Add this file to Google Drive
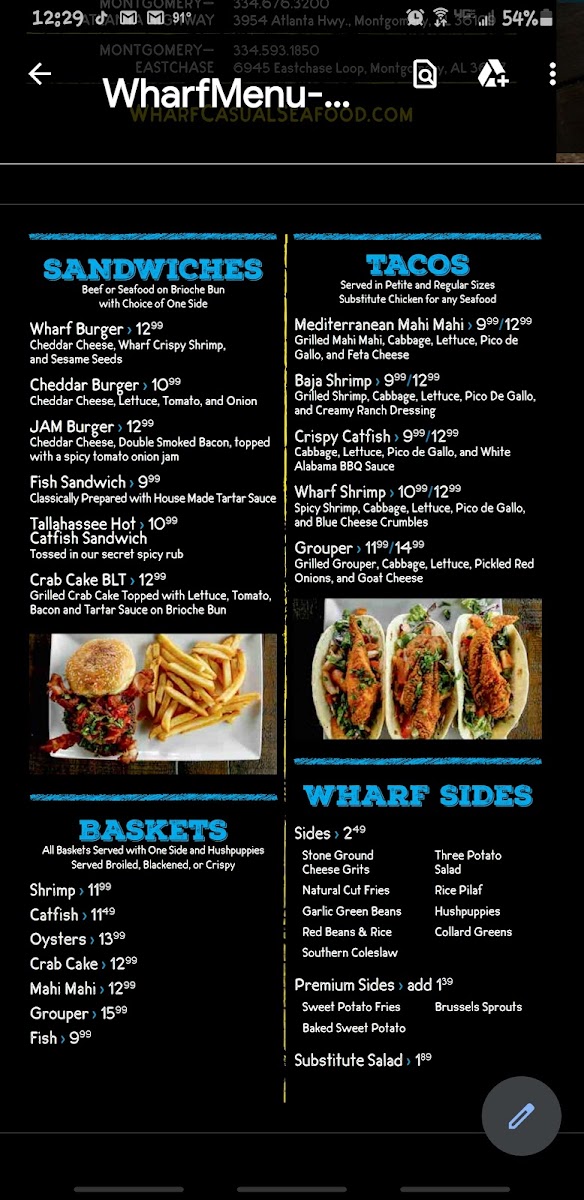Screen dimensions: 584x1200 point(492,74)
